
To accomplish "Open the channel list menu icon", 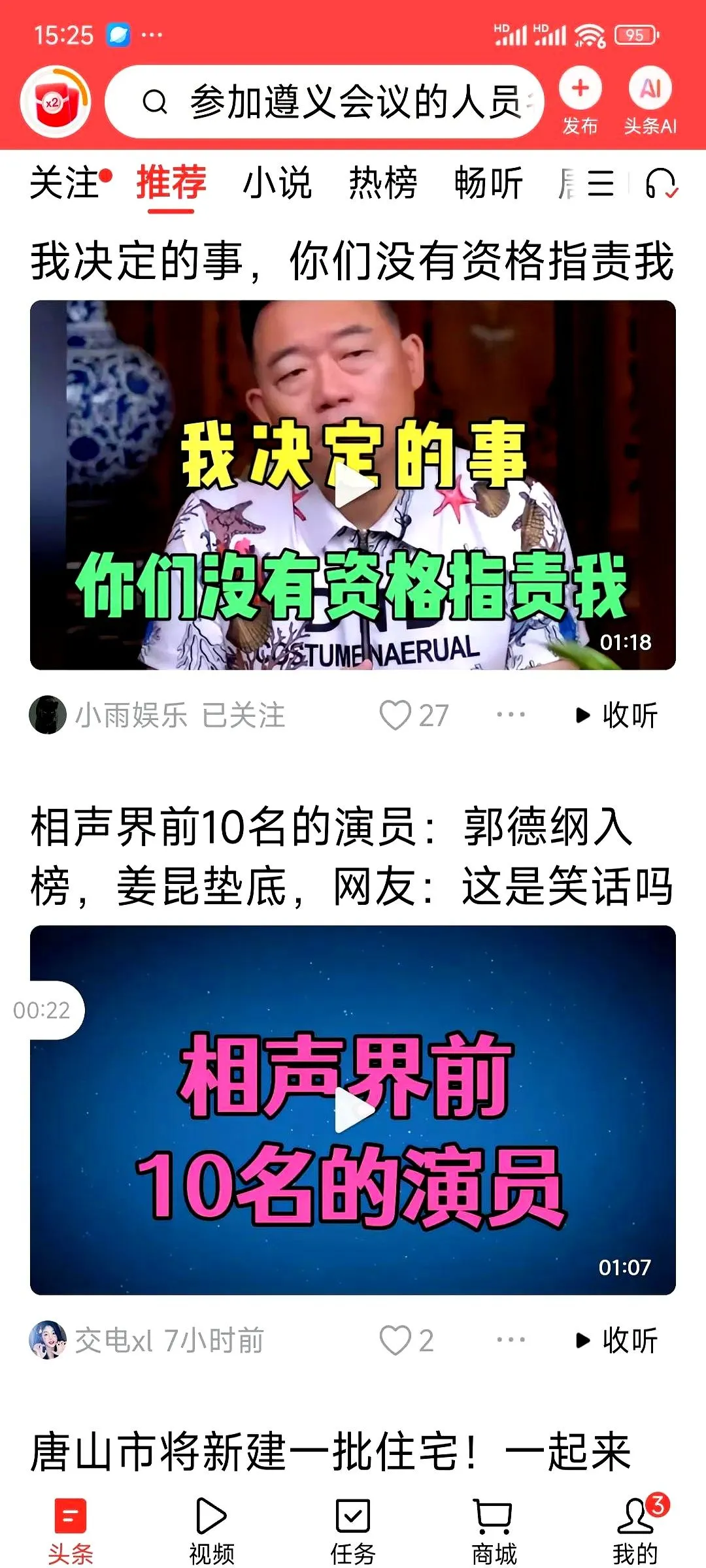I will 600,184.
